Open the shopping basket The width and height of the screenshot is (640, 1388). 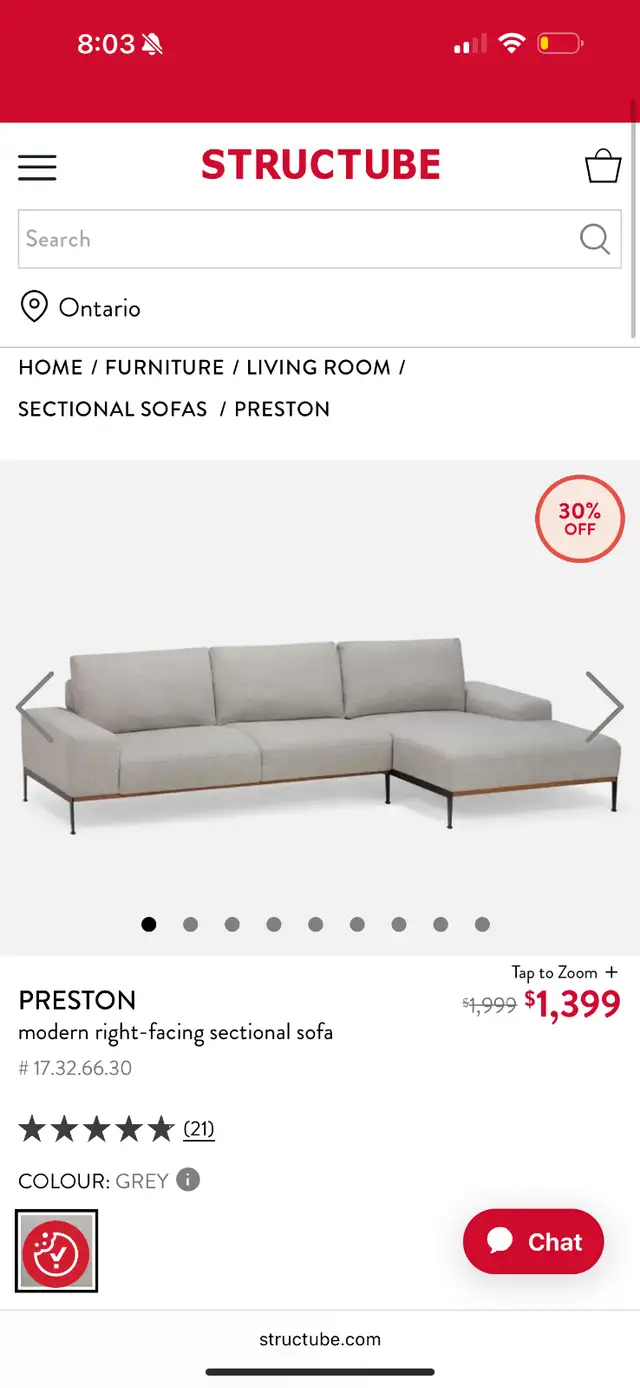602,166
